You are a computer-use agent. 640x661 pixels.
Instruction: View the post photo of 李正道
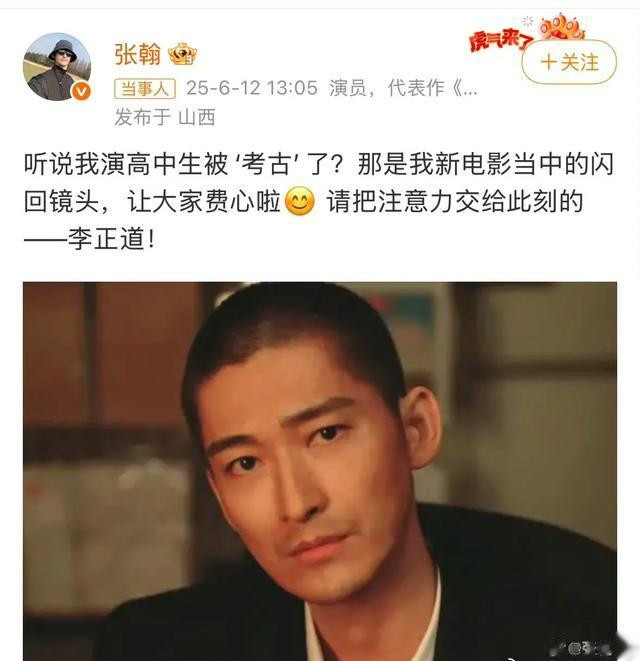(320, 470)
